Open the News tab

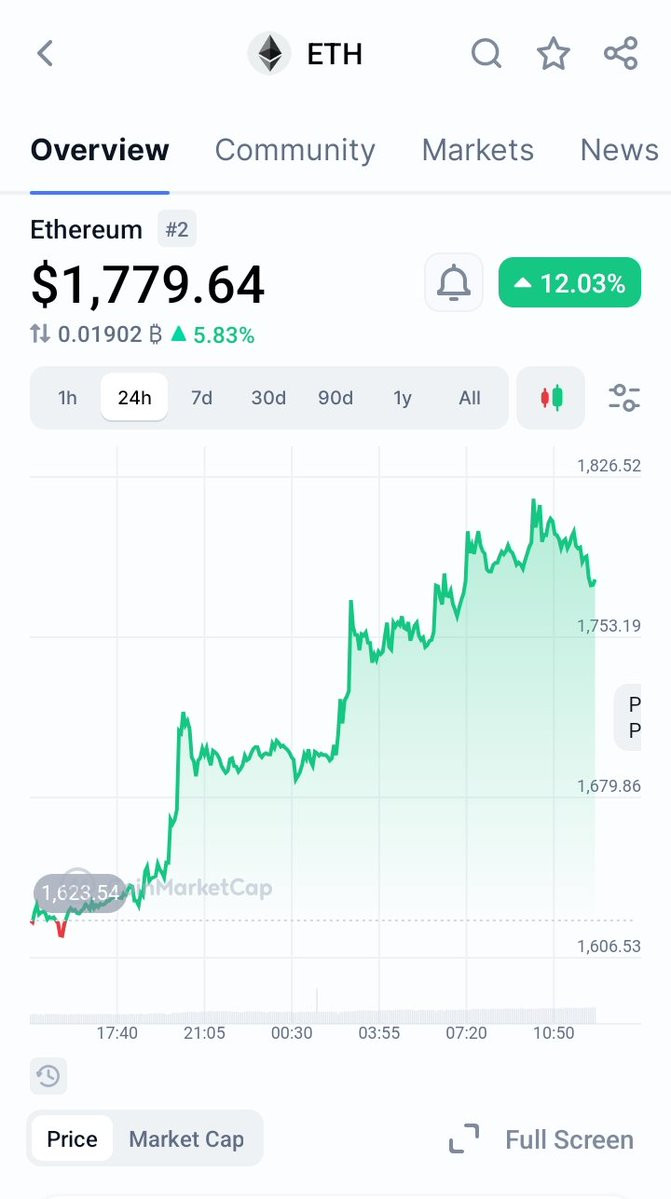[x=619, y=150]
